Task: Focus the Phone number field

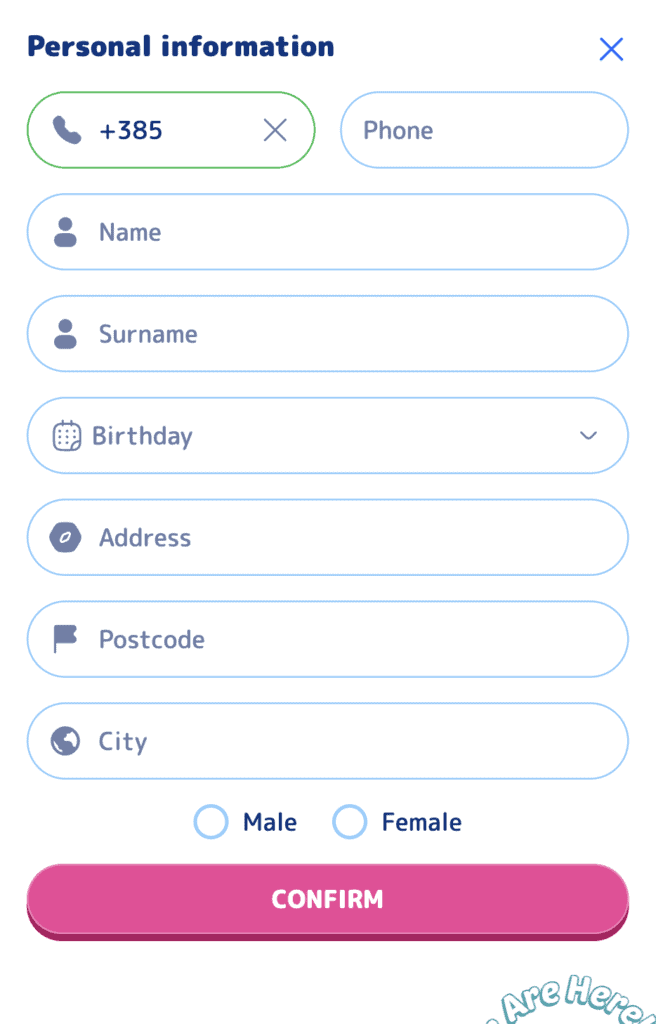Action: (485, 130)
